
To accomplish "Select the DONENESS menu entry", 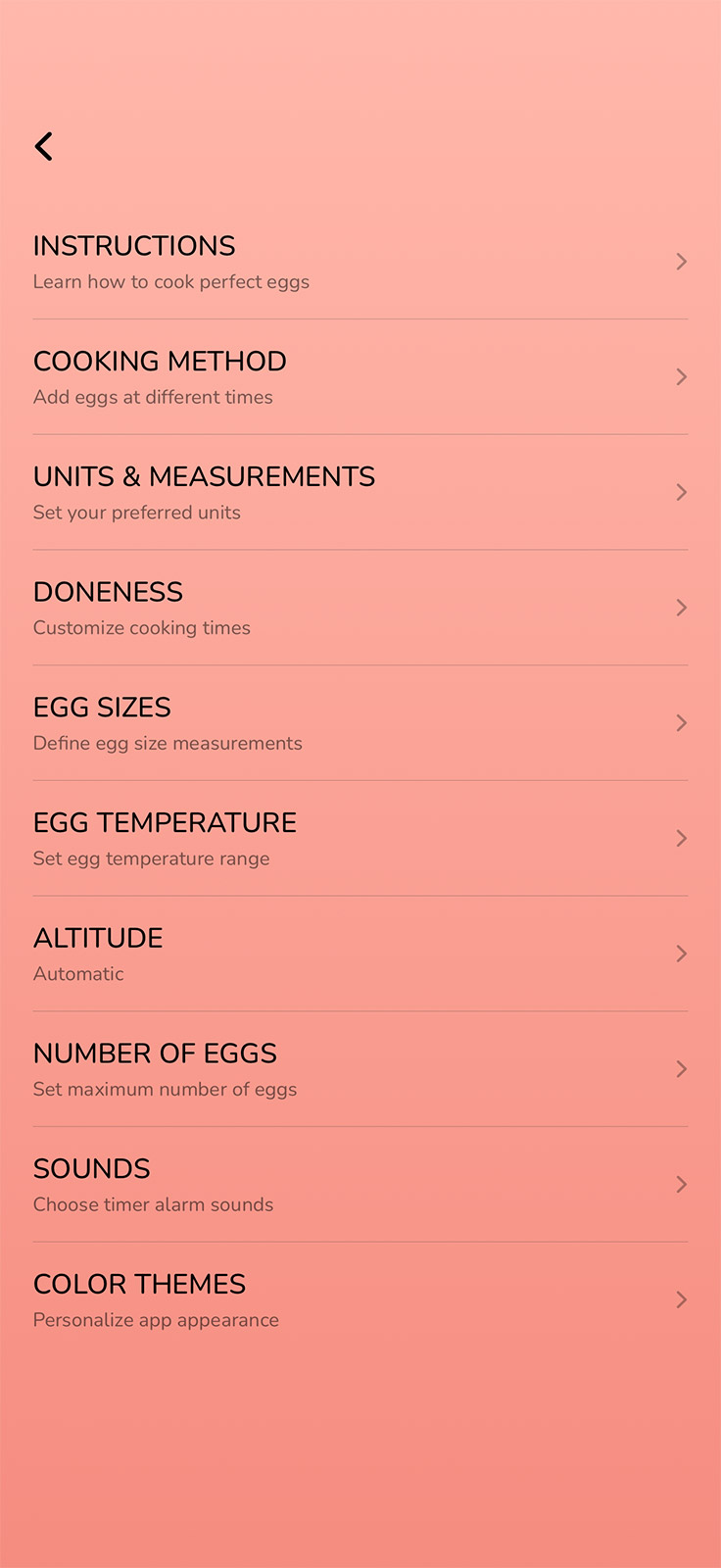I will click(108, 592).
